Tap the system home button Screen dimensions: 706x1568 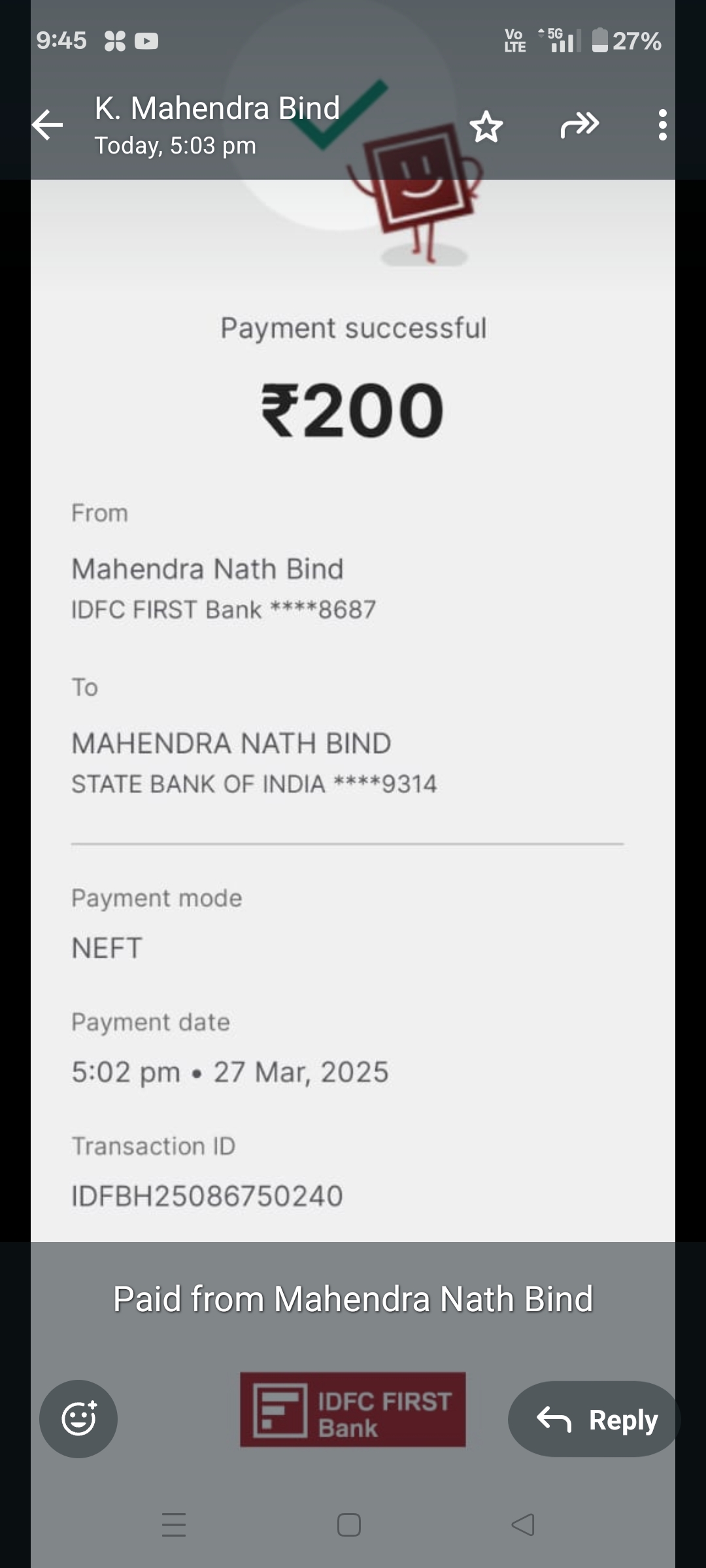[349, 1525]
